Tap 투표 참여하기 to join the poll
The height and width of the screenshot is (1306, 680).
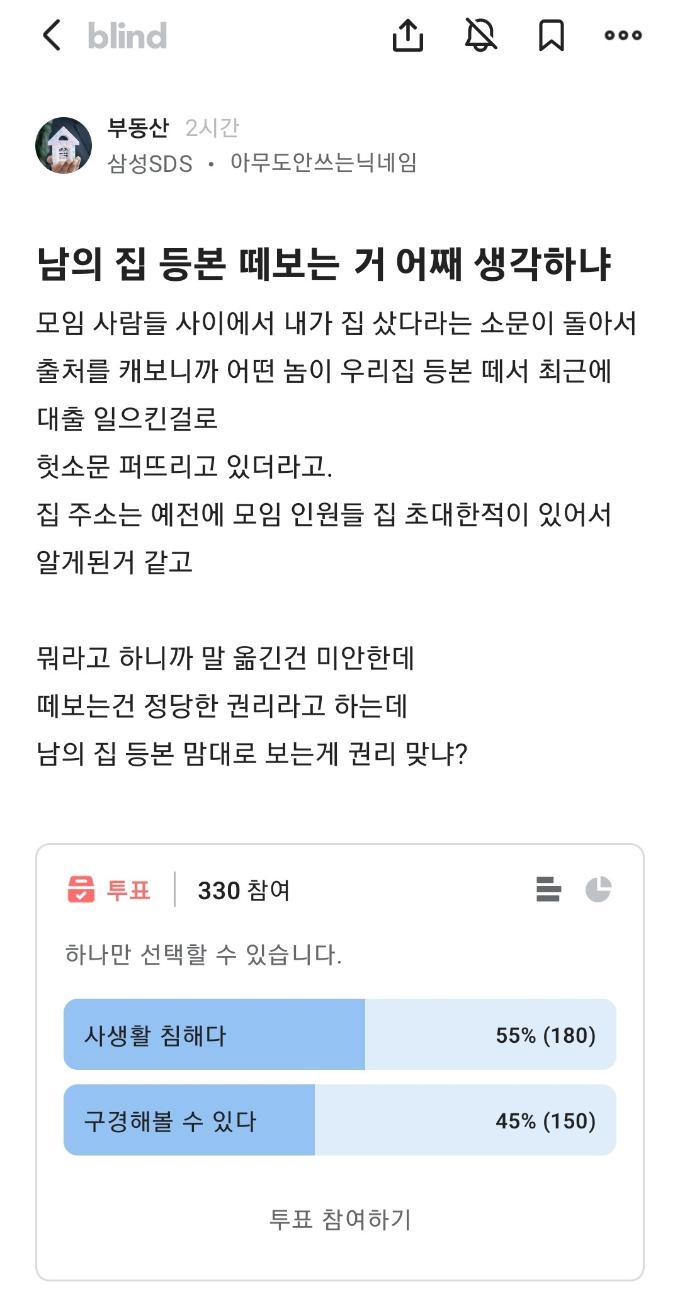click(x=339, y=1219)
